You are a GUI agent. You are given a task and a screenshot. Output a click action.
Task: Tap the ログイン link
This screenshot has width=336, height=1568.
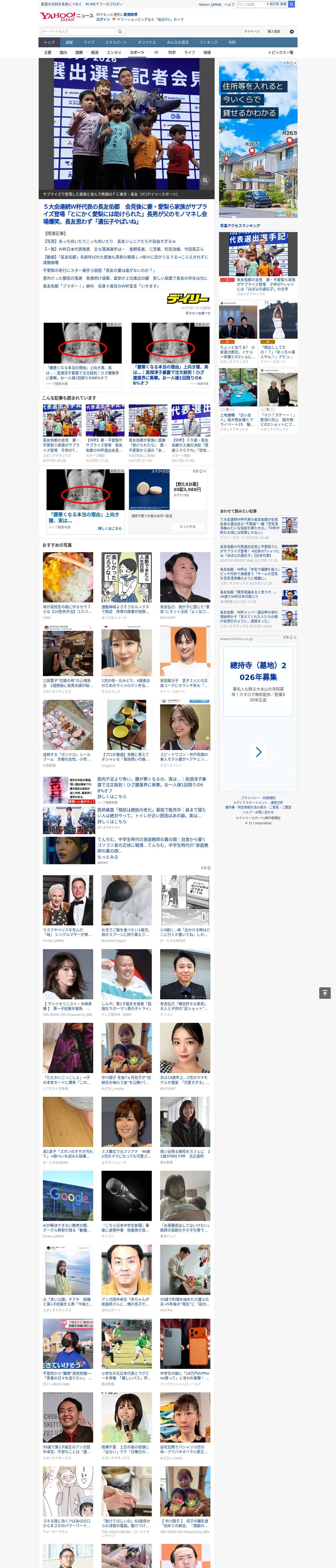(x=103, y=20)
